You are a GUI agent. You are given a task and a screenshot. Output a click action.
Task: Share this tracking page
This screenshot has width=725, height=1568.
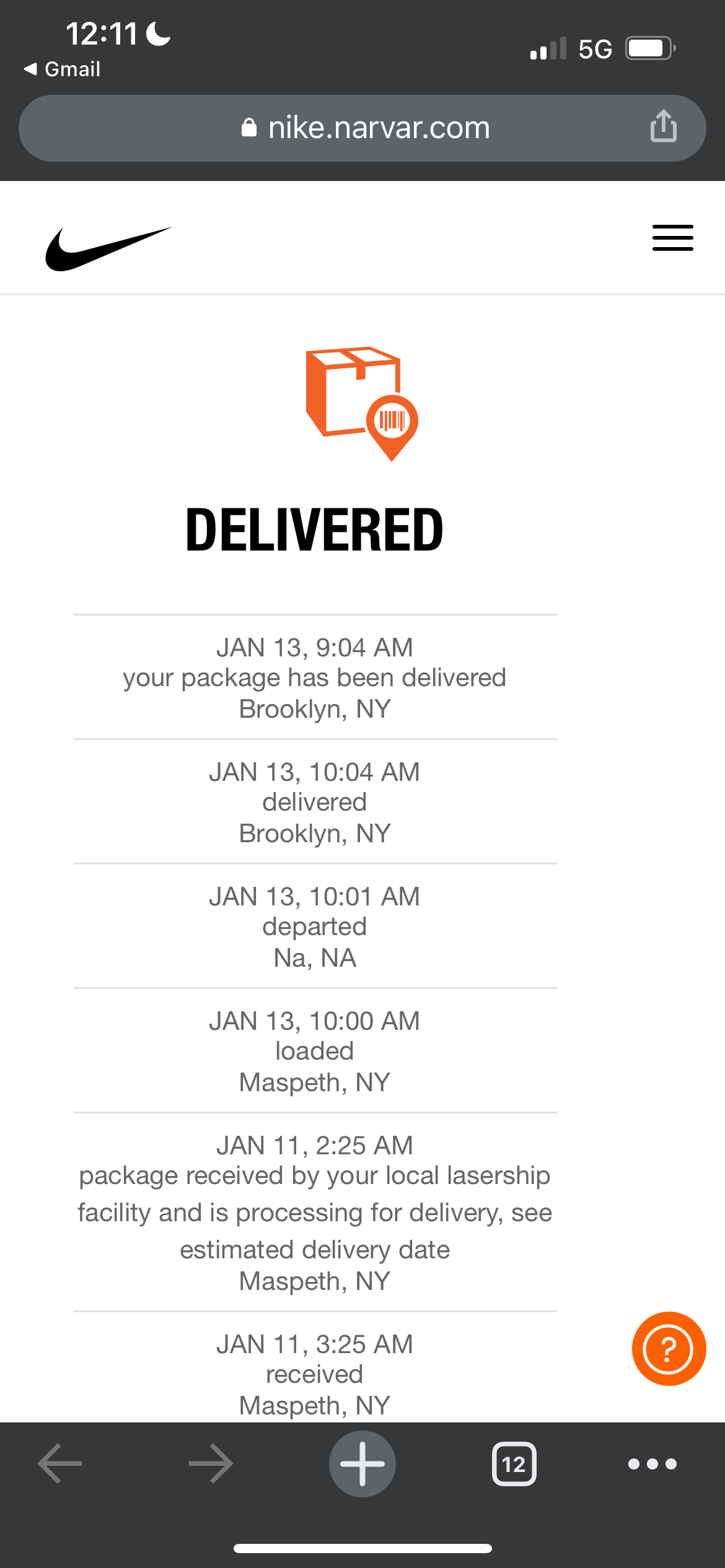coord(663,126)
